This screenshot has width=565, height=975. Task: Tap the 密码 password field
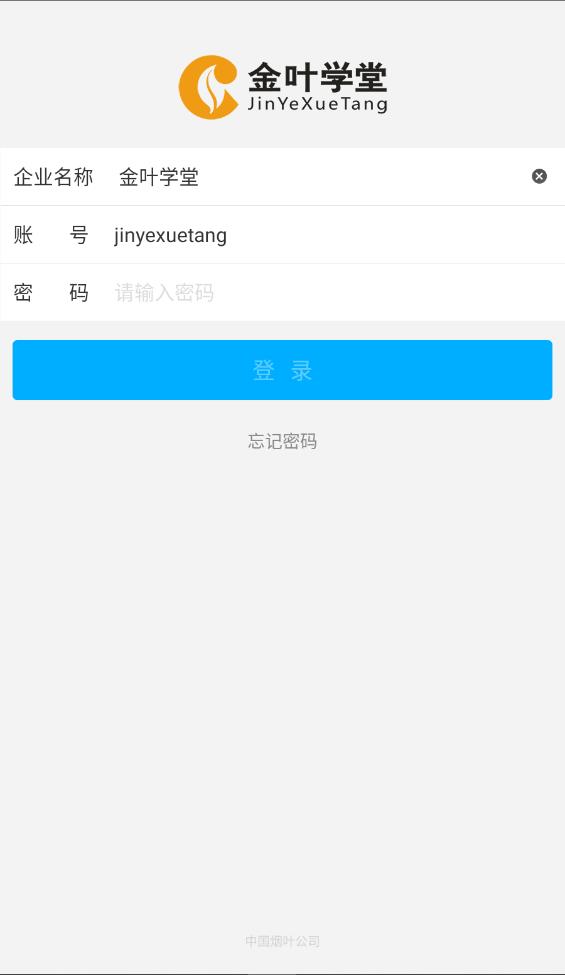pos(336,292)
